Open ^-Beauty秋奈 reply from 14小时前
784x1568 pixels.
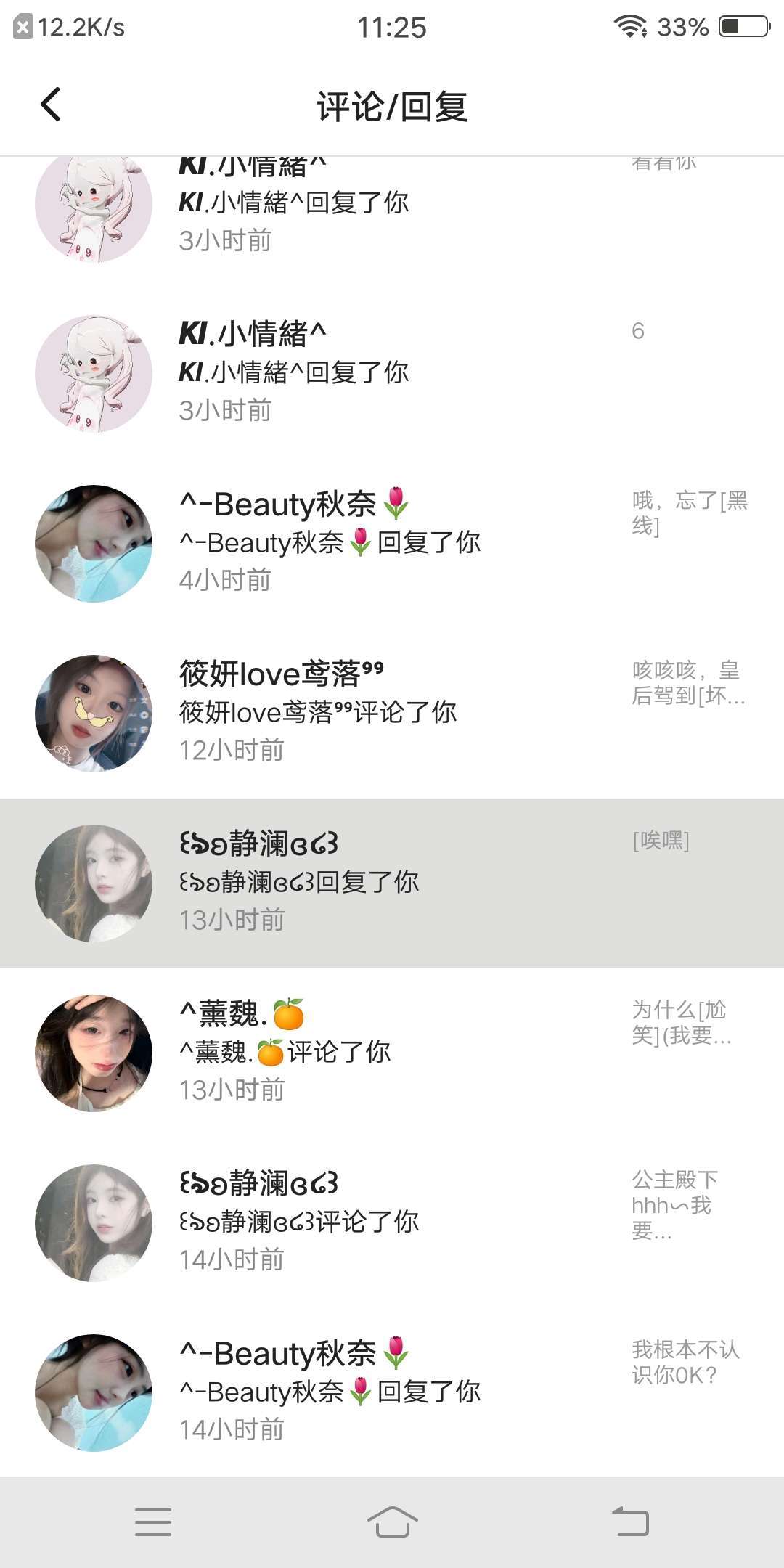point(392,1392)
